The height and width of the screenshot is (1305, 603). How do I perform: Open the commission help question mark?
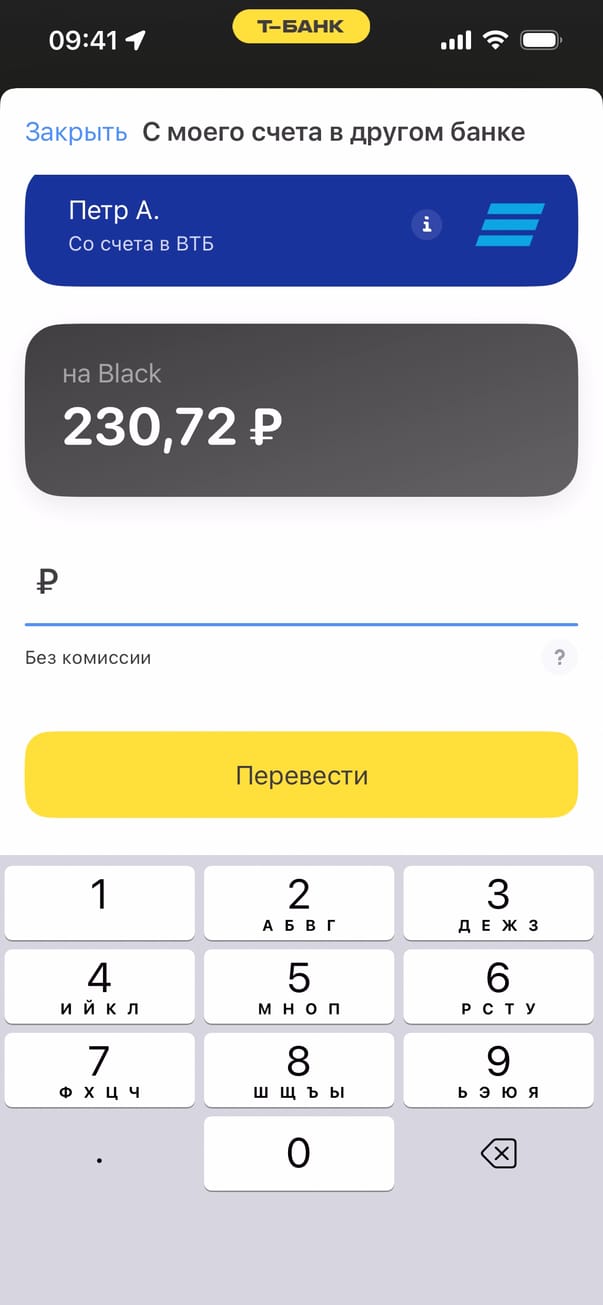[x=559, y=658]
